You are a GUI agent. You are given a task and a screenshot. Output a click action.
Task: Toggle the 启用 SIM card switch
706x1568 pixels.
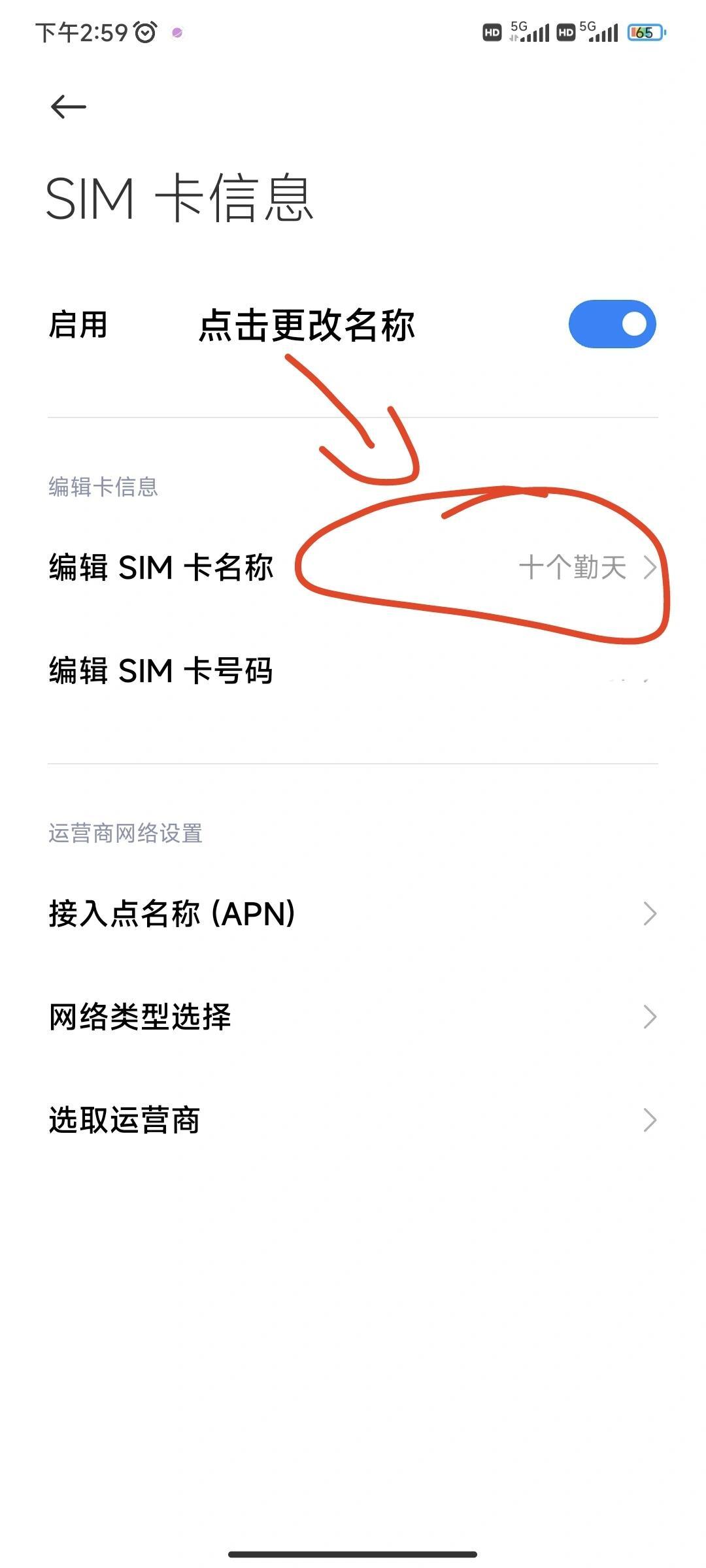(612, 324)
